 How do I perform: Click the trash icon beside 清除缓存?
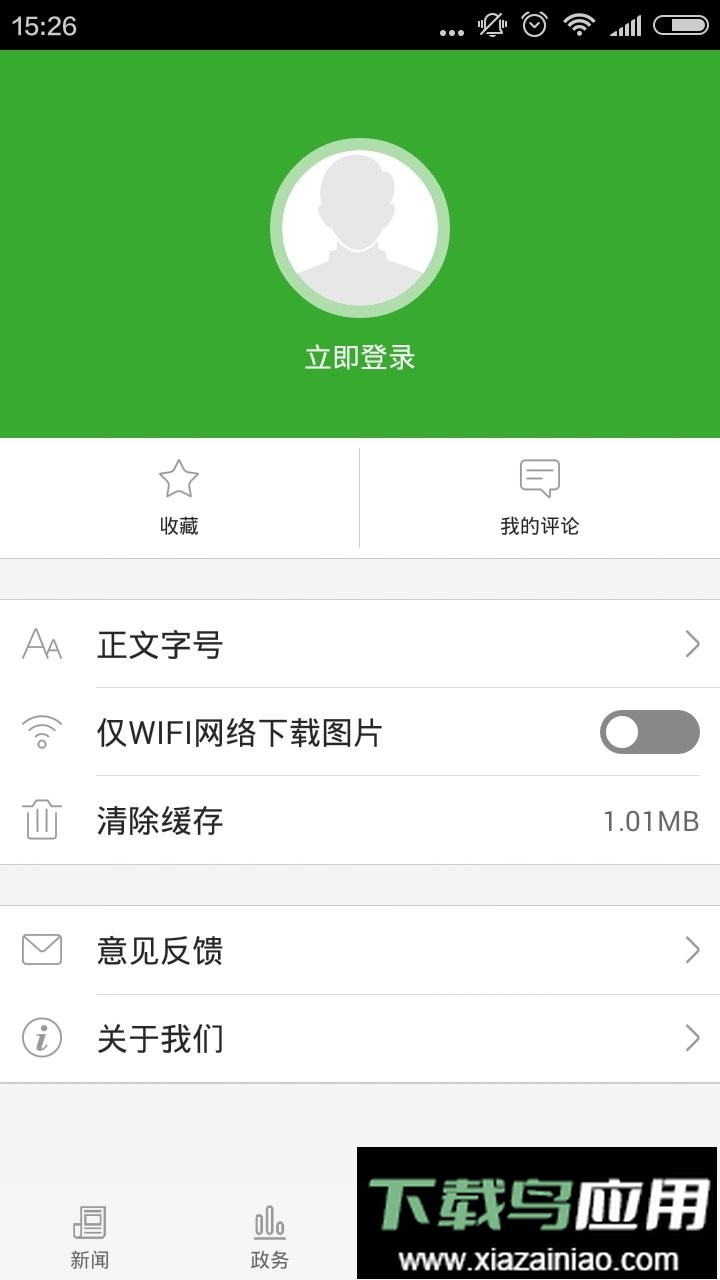tap(41, 821)
